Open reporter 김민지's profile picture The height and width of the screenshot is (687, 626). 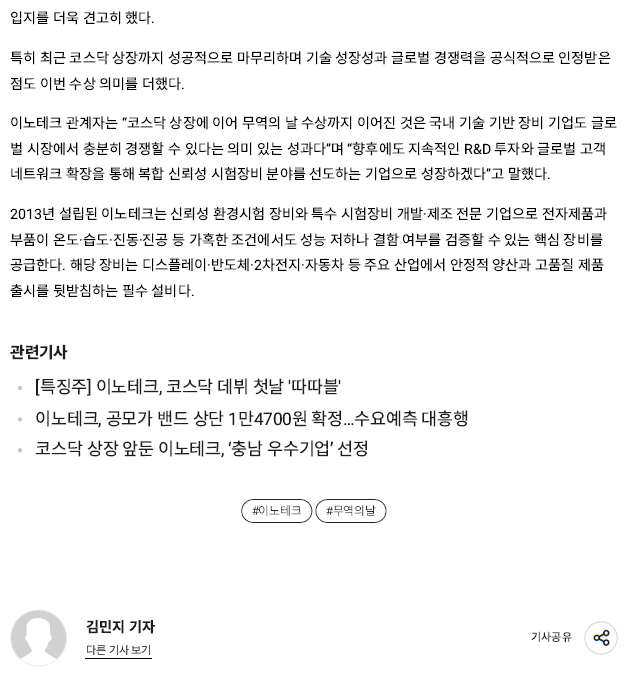point(39,638)
